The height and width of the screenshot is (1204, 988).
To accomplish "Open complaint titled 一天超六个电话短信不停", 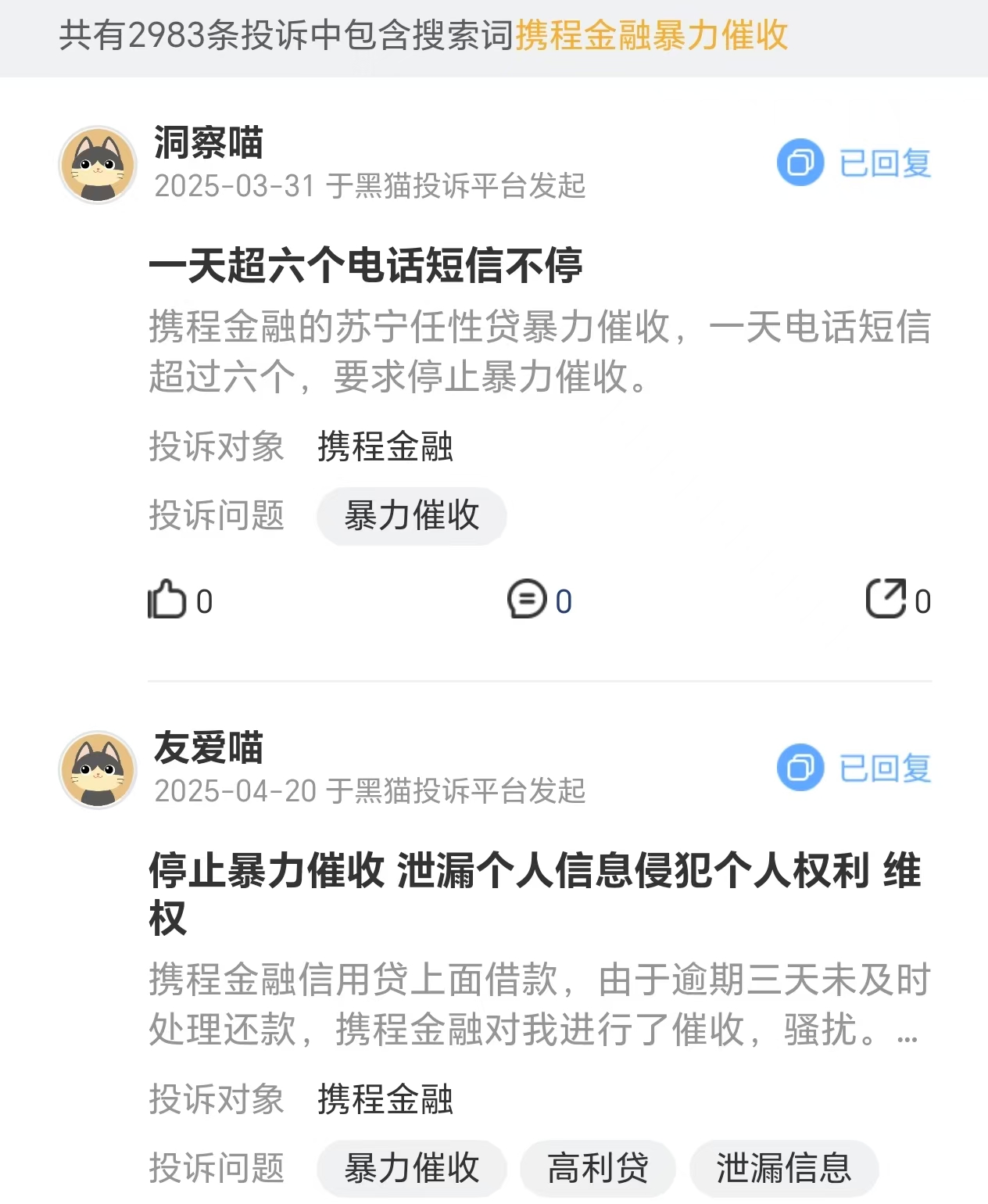I will click(366, 266).
